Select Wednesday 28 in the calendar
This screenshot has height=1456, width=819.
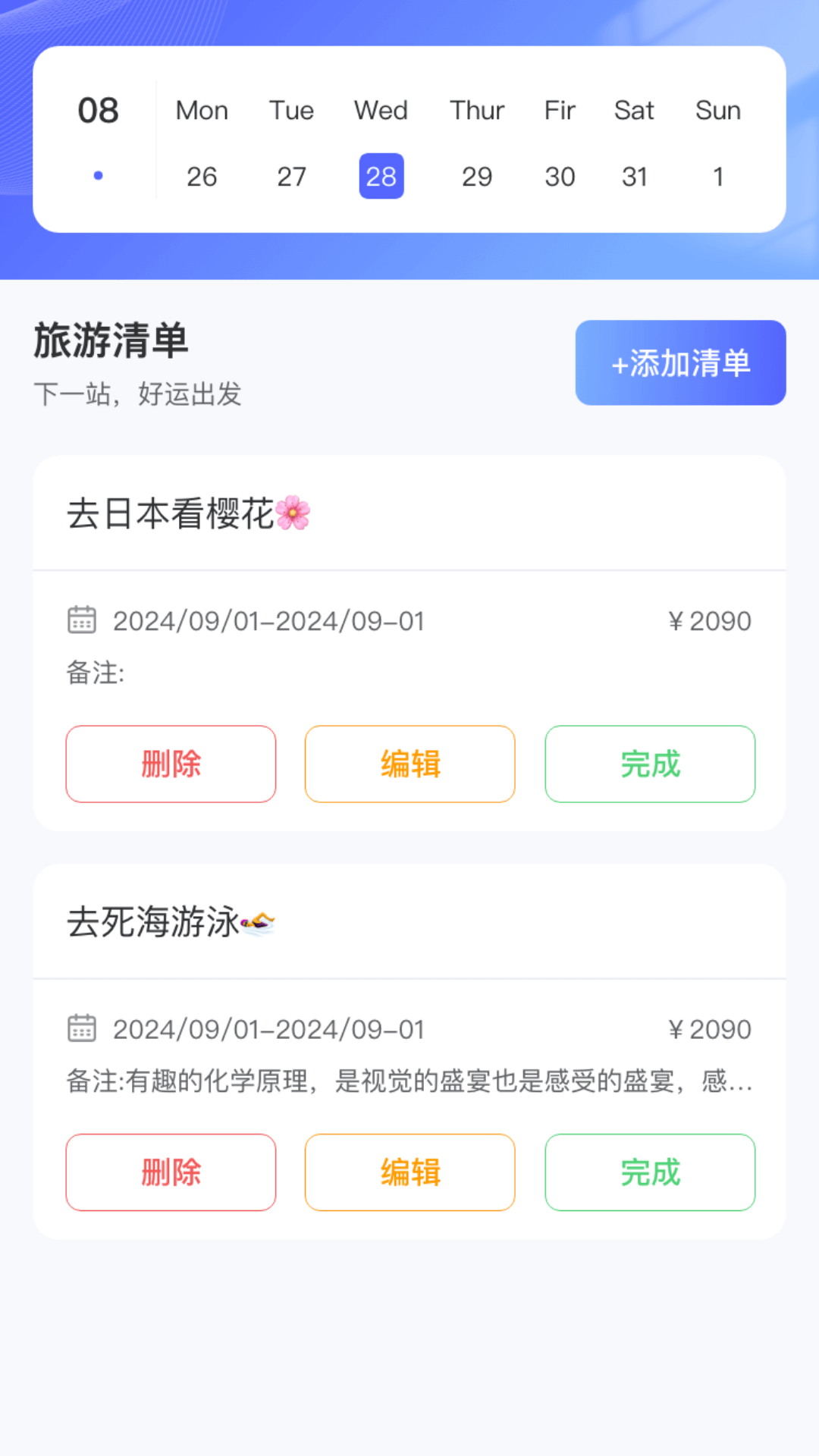coord(381,177)
